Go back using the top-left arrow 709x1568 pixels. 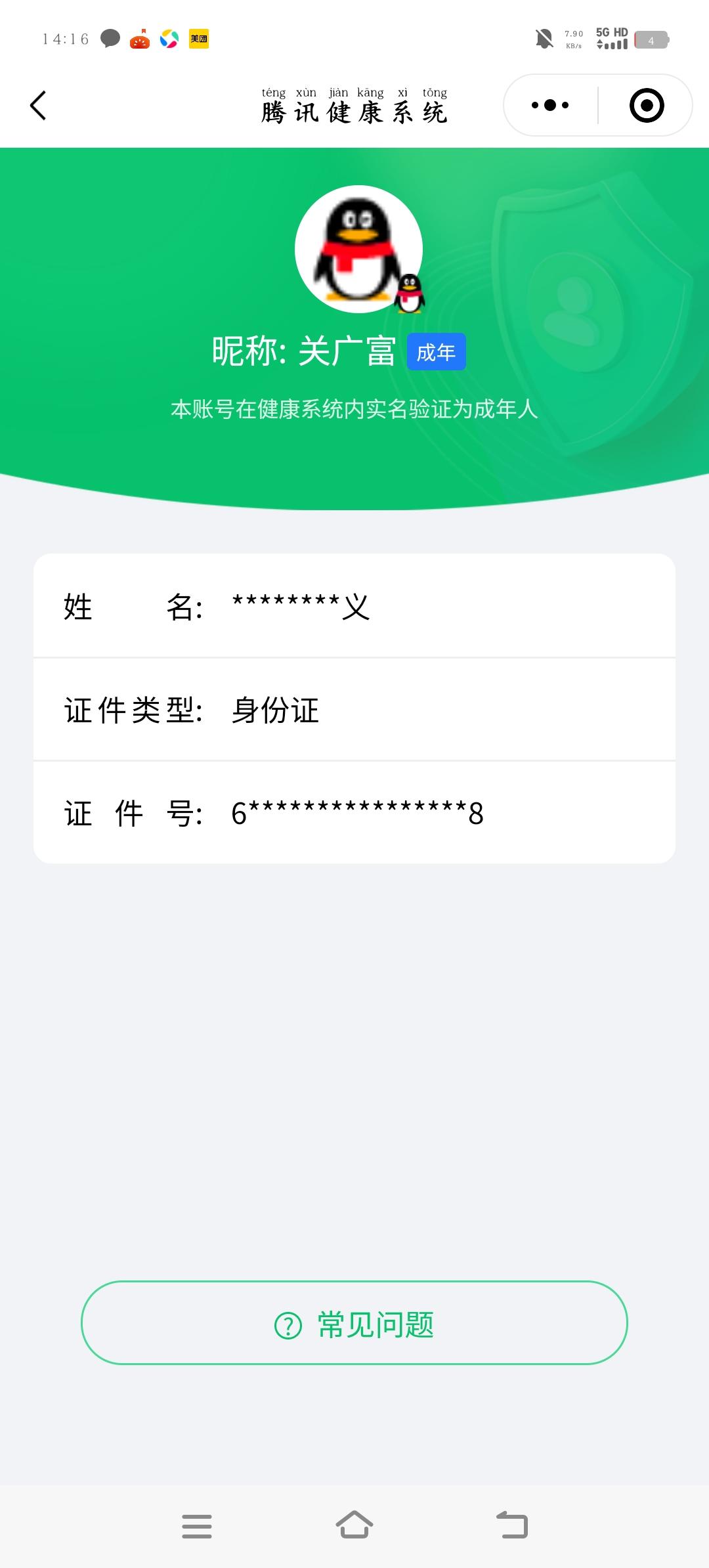[38, 105]
